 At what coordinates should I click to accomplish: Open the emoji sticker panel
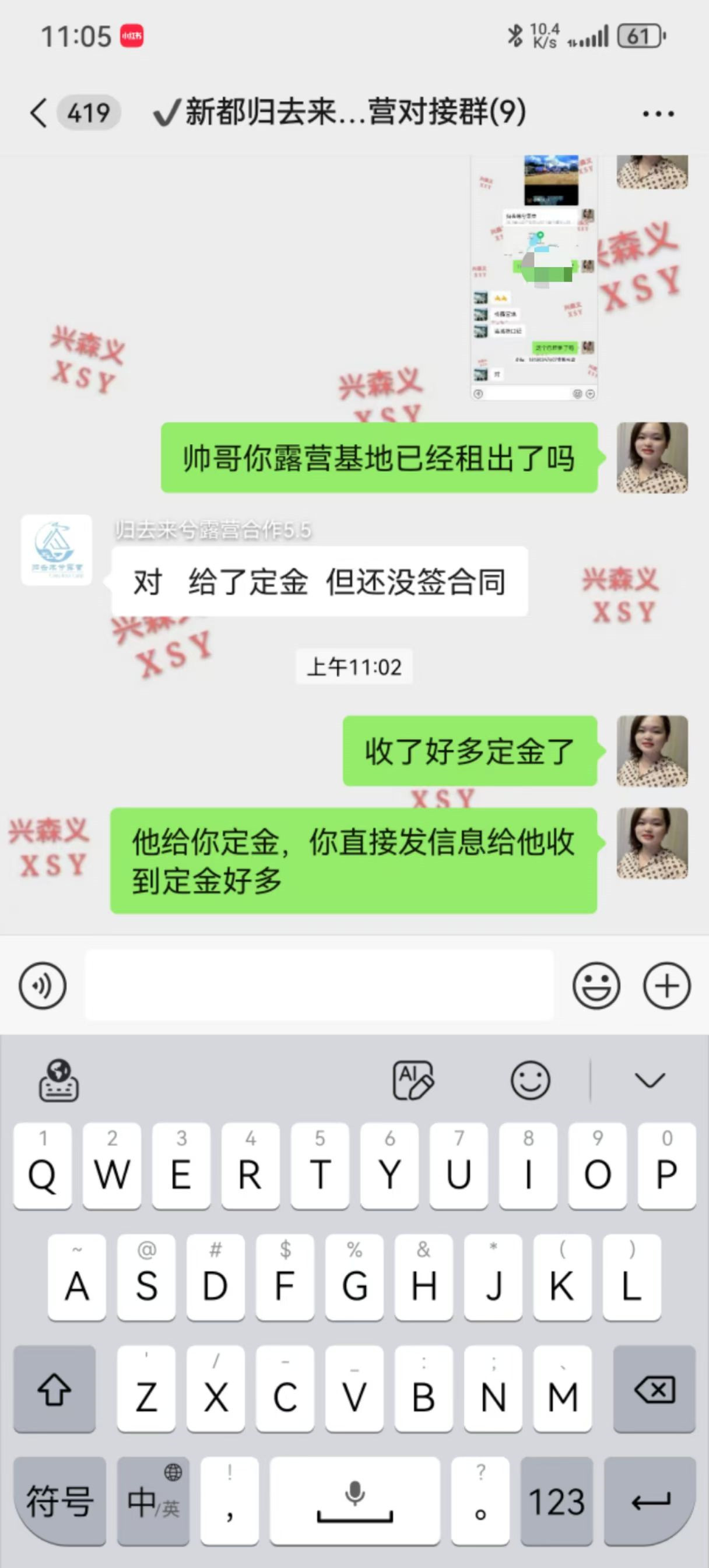click(x=596, y=986)
